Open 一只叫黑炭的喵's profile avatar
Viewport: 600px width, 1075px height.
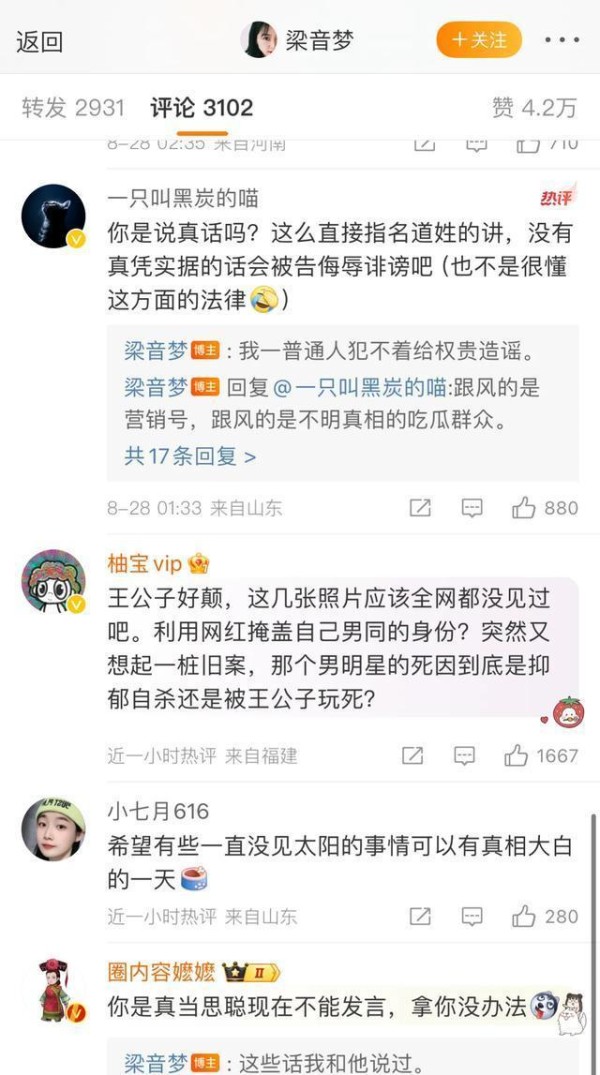pos(52,216)
